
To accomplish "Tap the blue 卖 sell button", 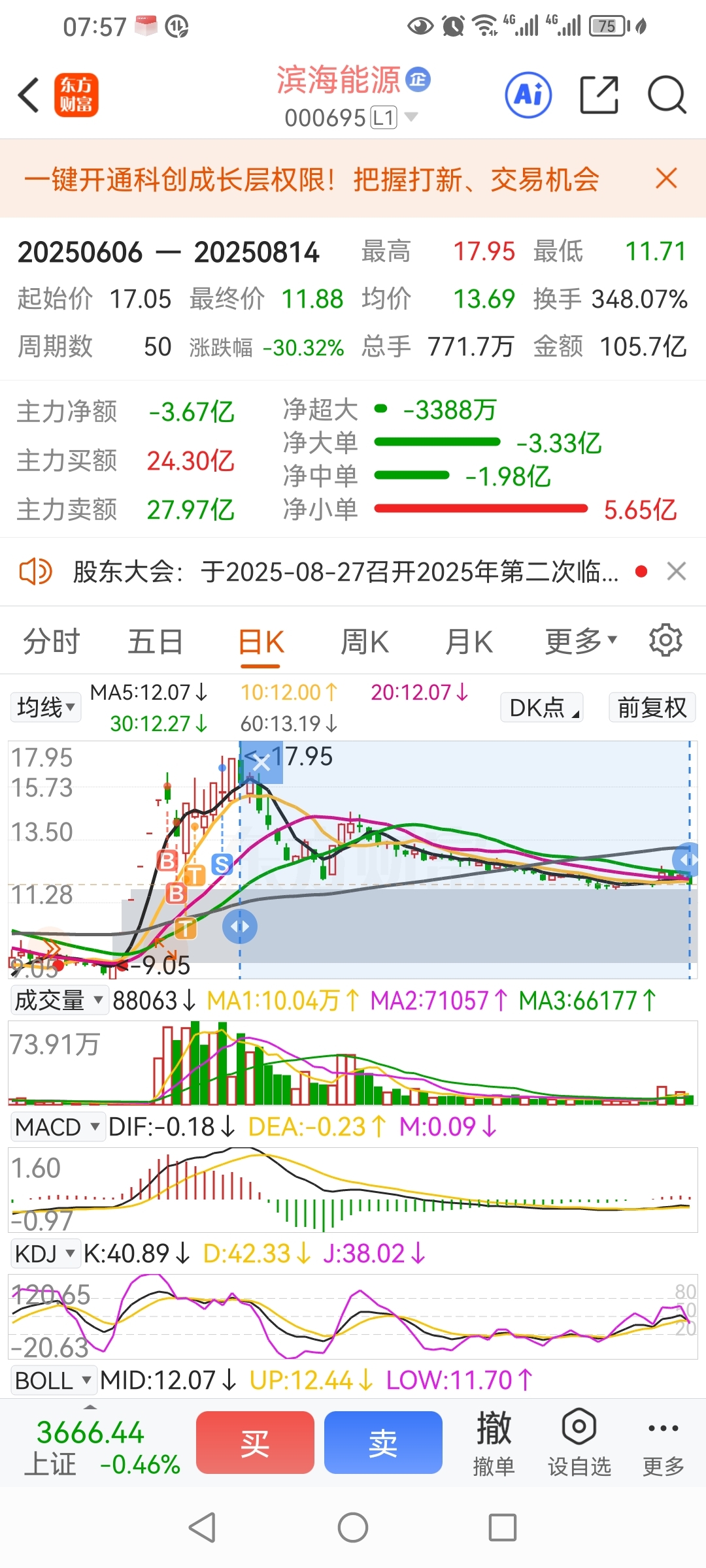I will point(383,1443).
